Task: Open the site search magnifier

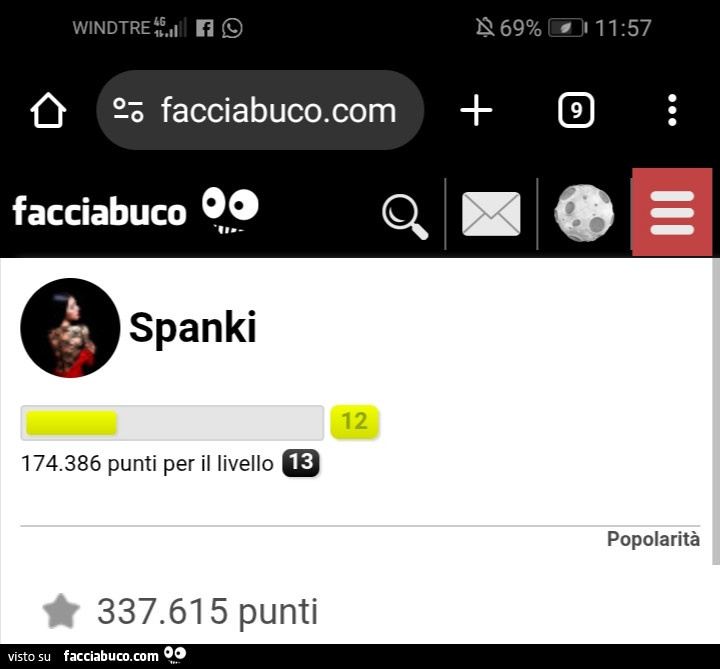Action: [405, 215]
